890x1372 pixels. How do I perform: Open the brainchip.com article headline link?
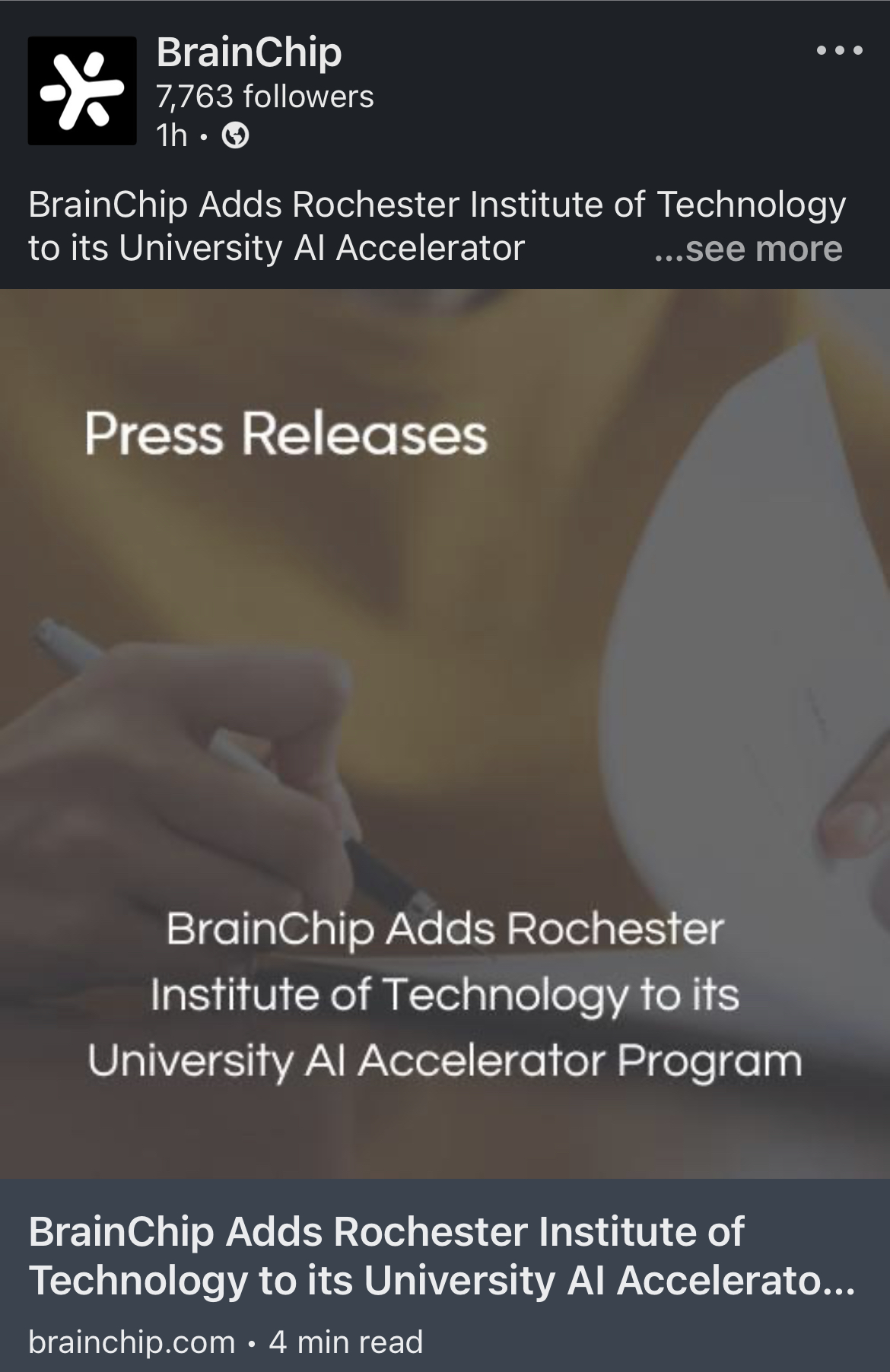coord(441,1256)
